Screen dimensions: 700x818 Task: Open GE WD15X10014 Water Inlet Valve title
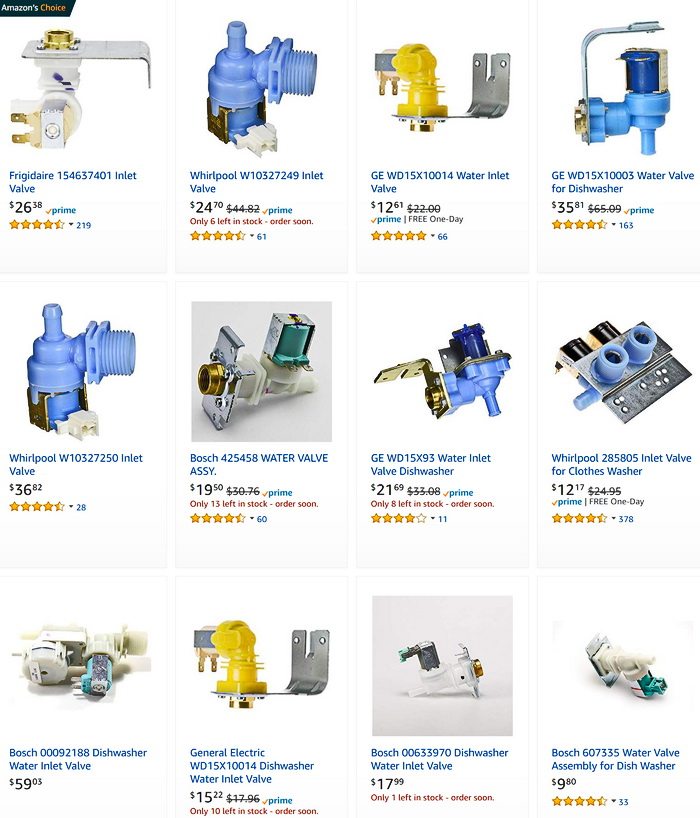click(x=440, y=182)
